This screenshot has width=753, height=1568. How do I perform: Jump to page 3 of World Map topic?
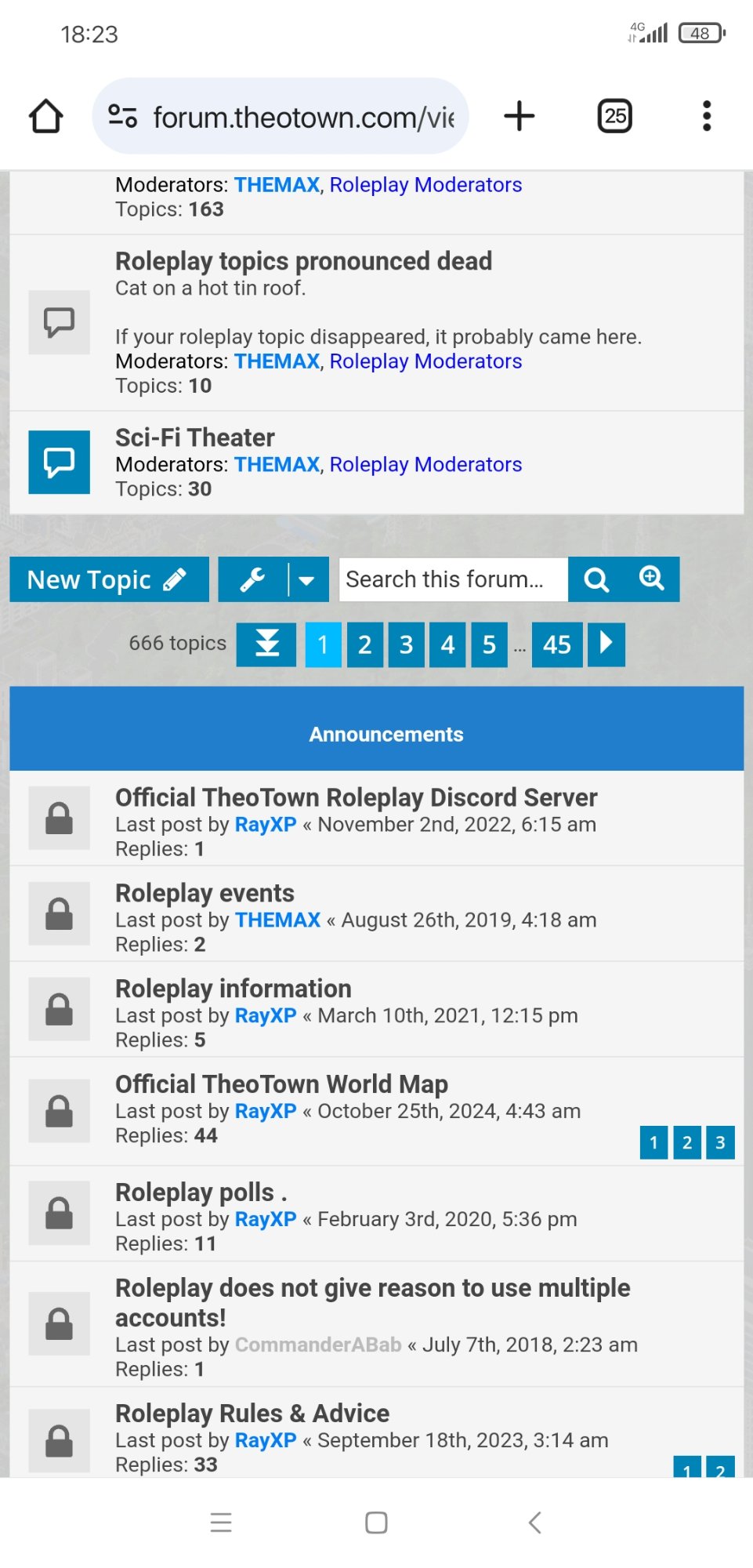[x=720, y=1142]
